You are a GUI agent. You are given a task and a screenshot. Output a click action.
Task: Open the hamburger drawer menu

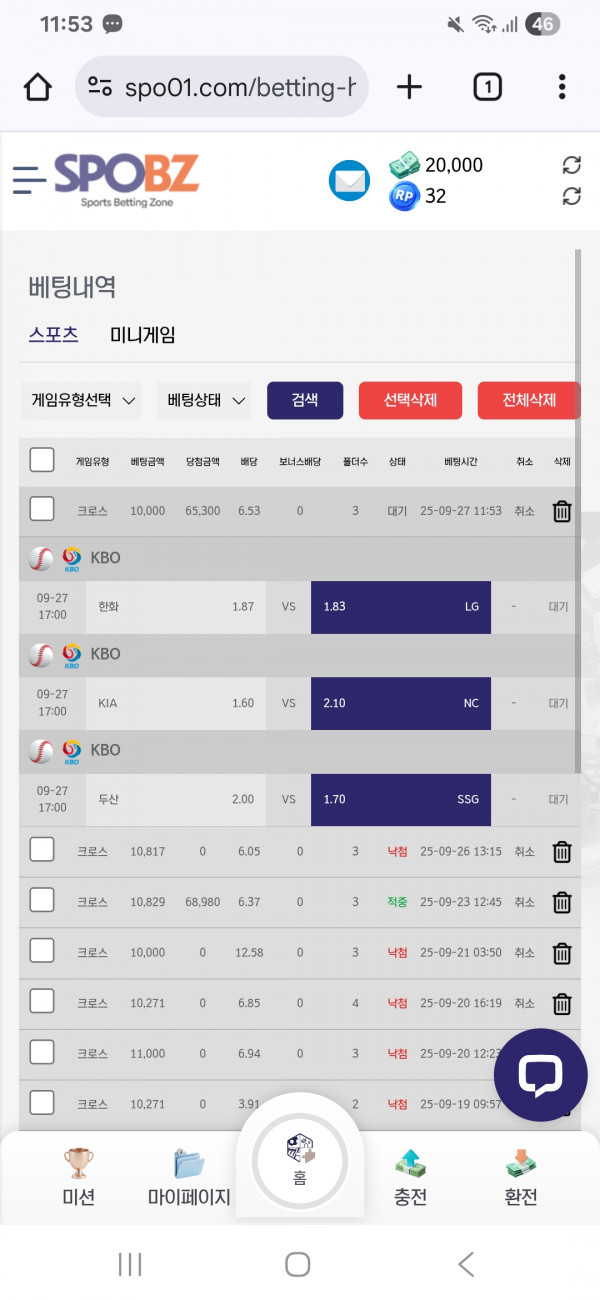[x=29, y=180]
